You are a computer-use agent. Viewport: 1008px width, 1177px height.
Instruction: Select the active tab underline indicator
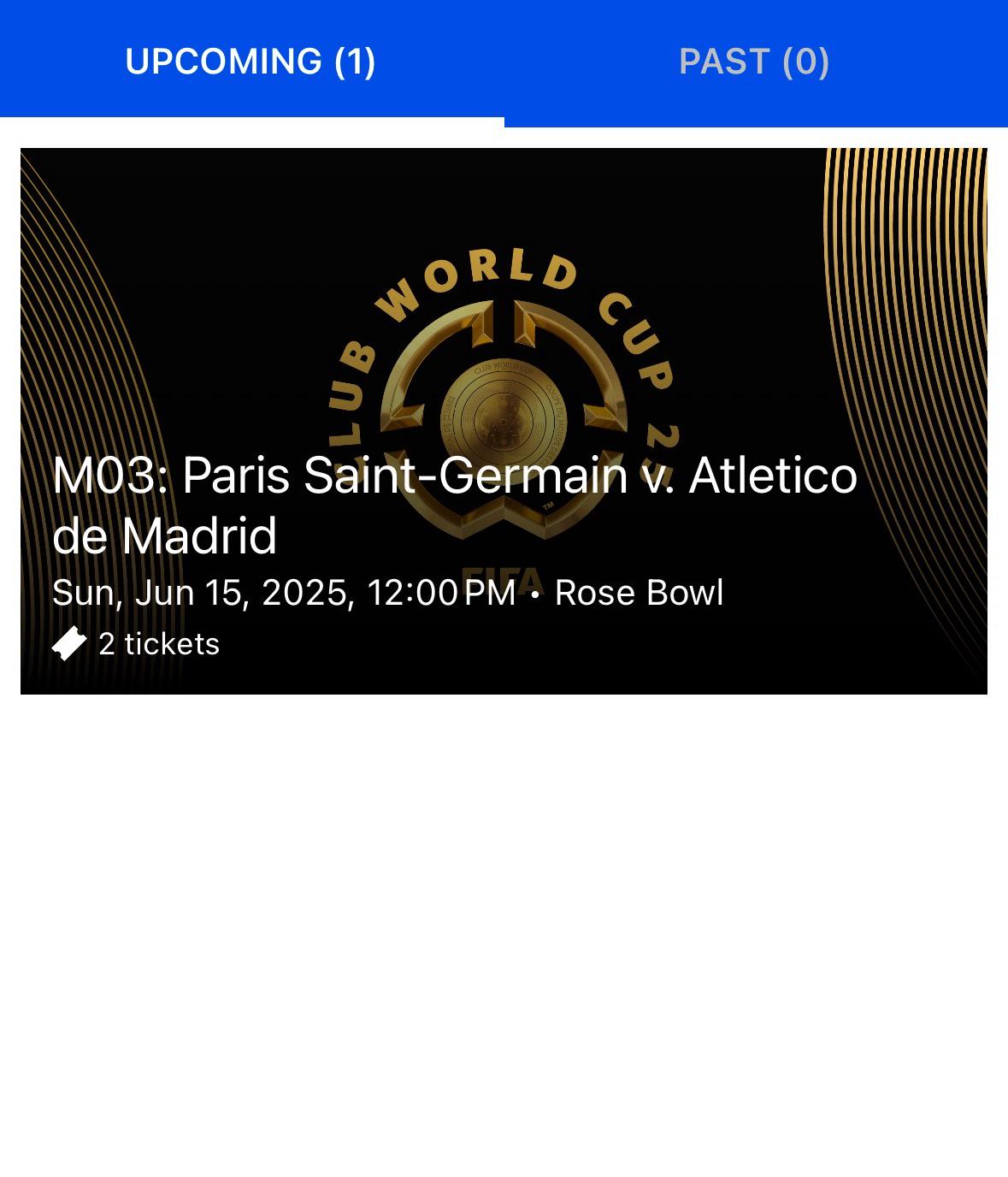pos(251,122)
